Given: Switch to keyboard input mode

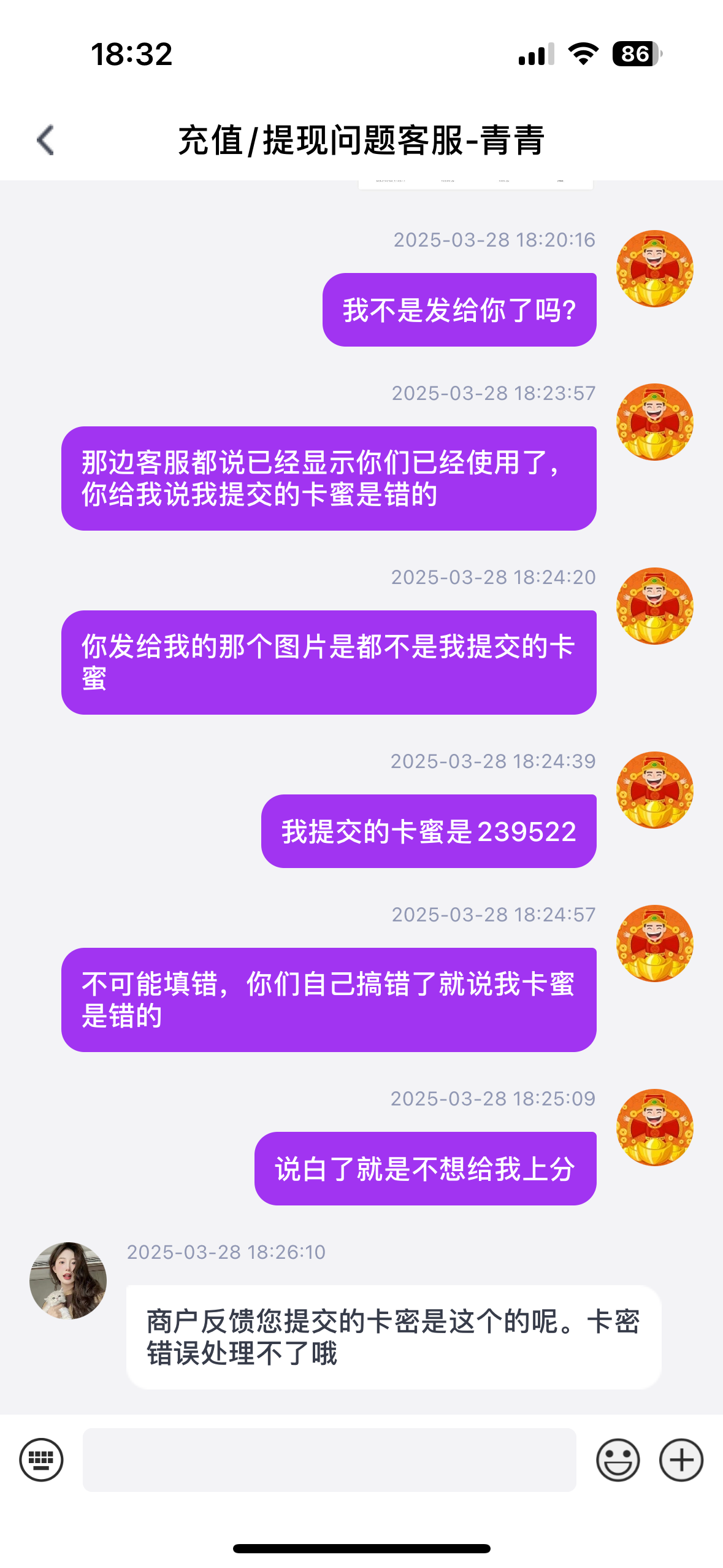Looking at the screenshot, I should coord(41,1459).
